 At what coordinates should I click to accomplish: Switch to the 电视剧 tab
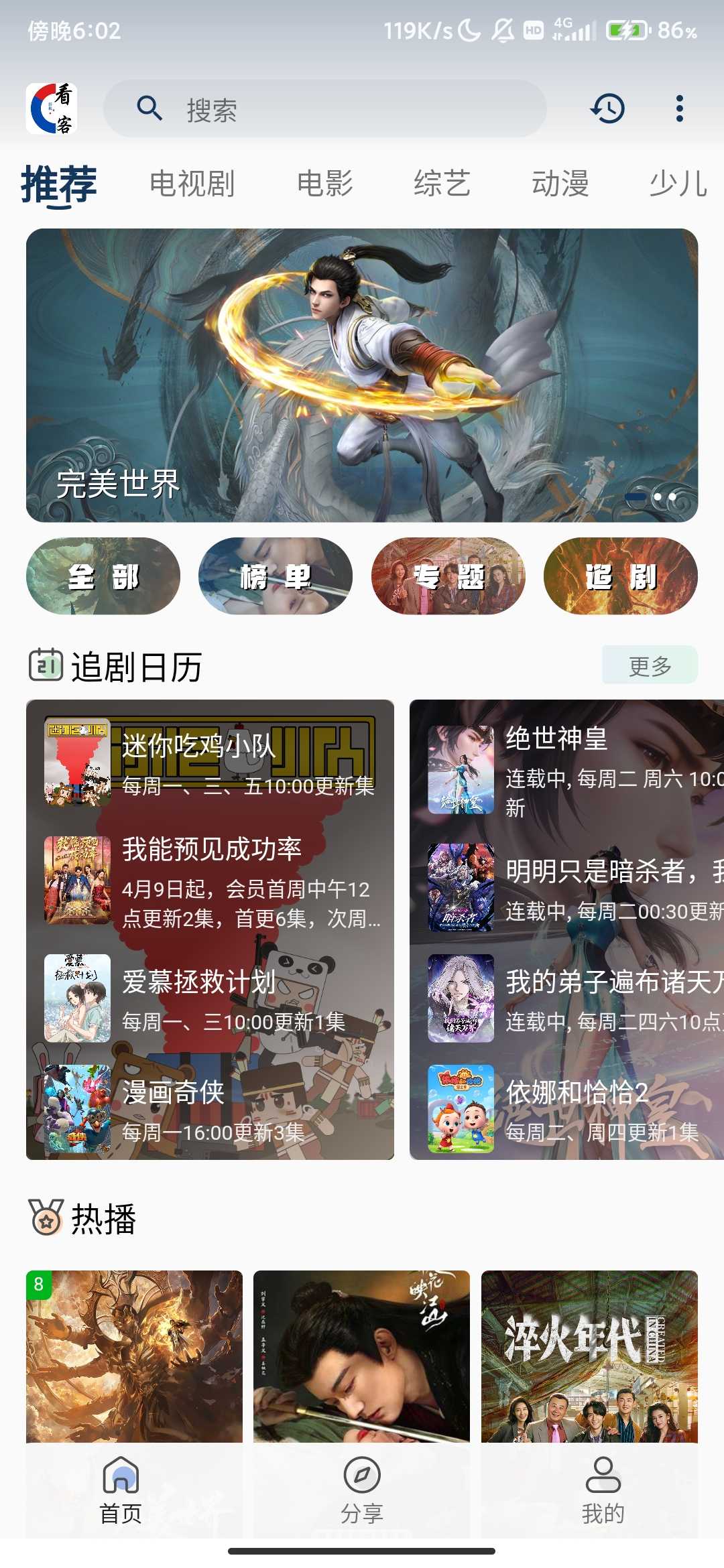[x=192, y=184]
